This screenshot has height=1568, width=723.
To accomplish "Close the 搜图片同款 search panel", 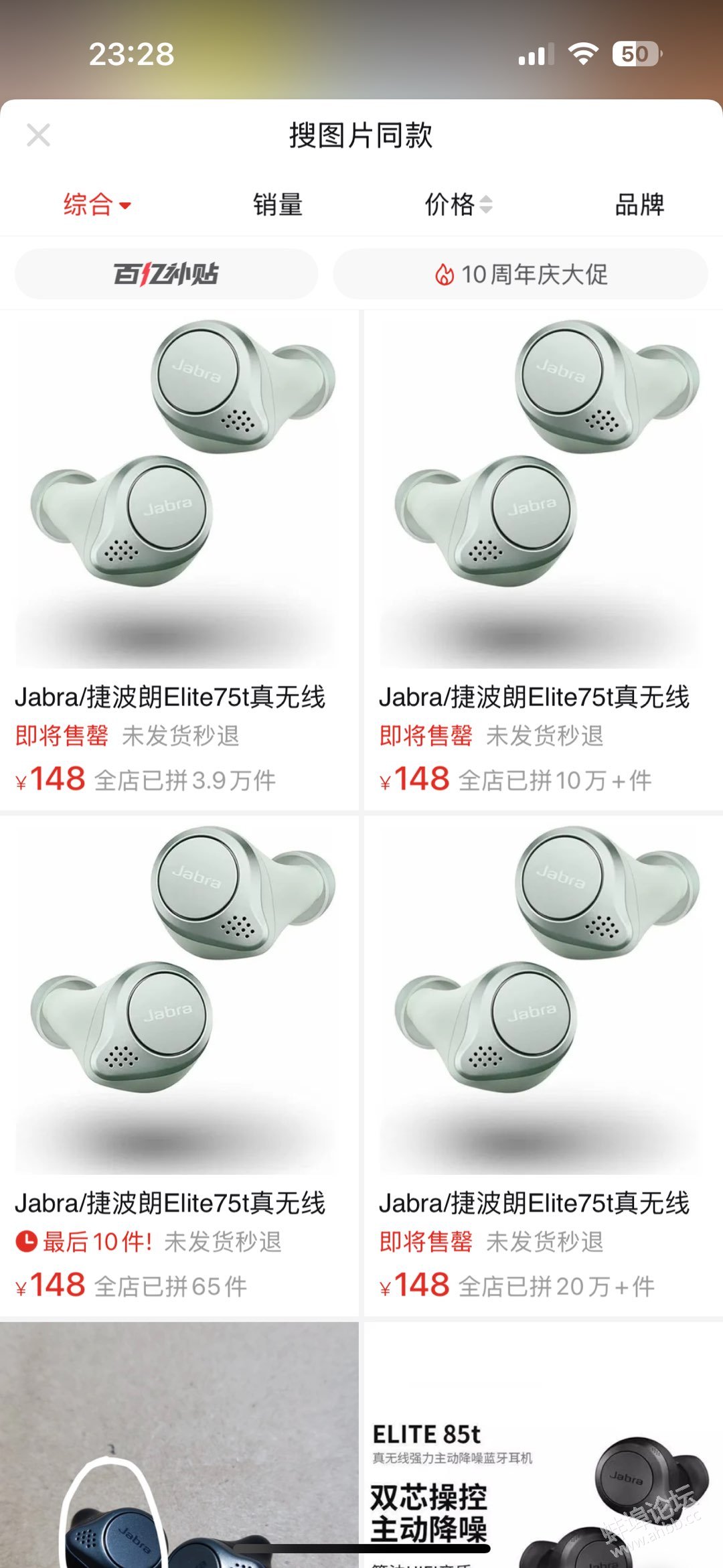I will coord(38,135).
